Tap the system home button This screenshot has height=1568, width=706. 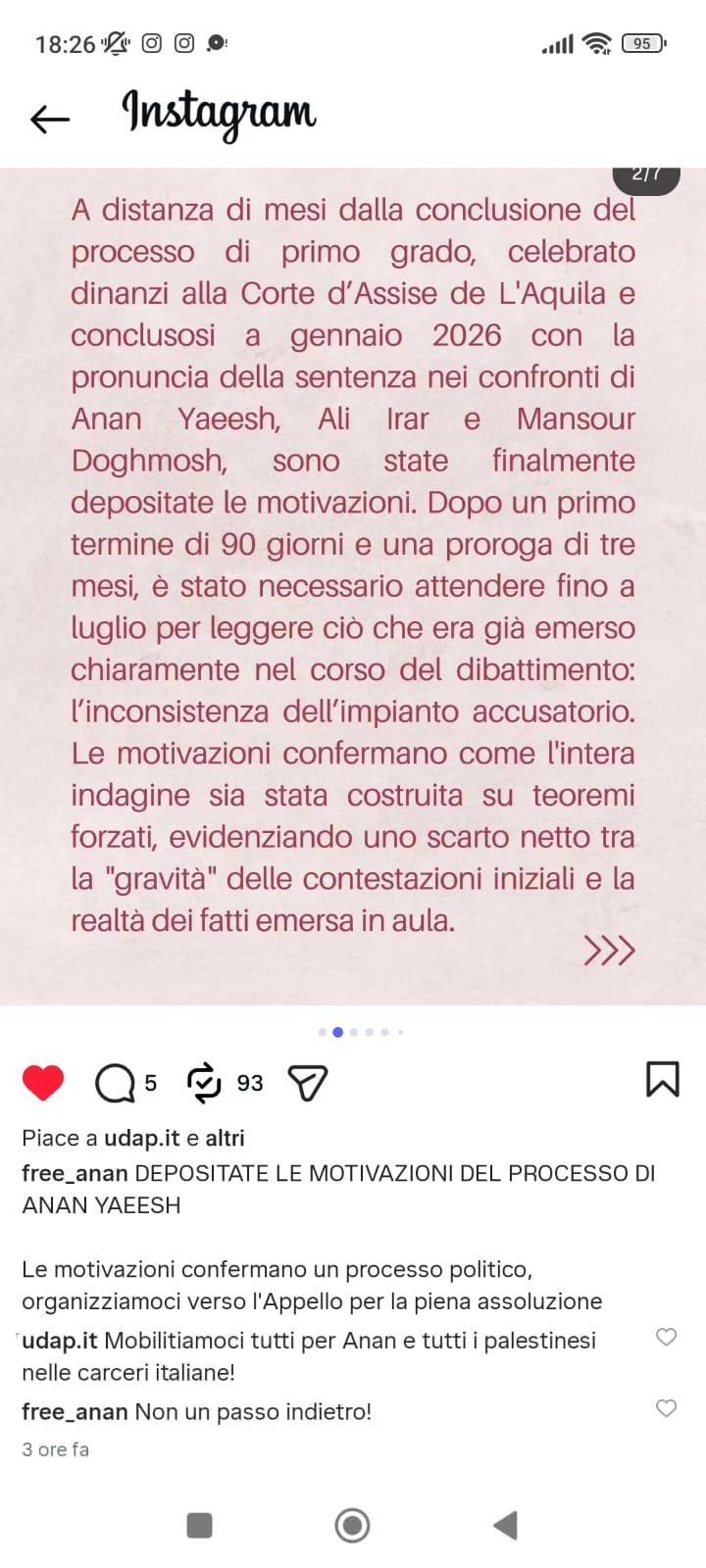tap(352, 1525)
